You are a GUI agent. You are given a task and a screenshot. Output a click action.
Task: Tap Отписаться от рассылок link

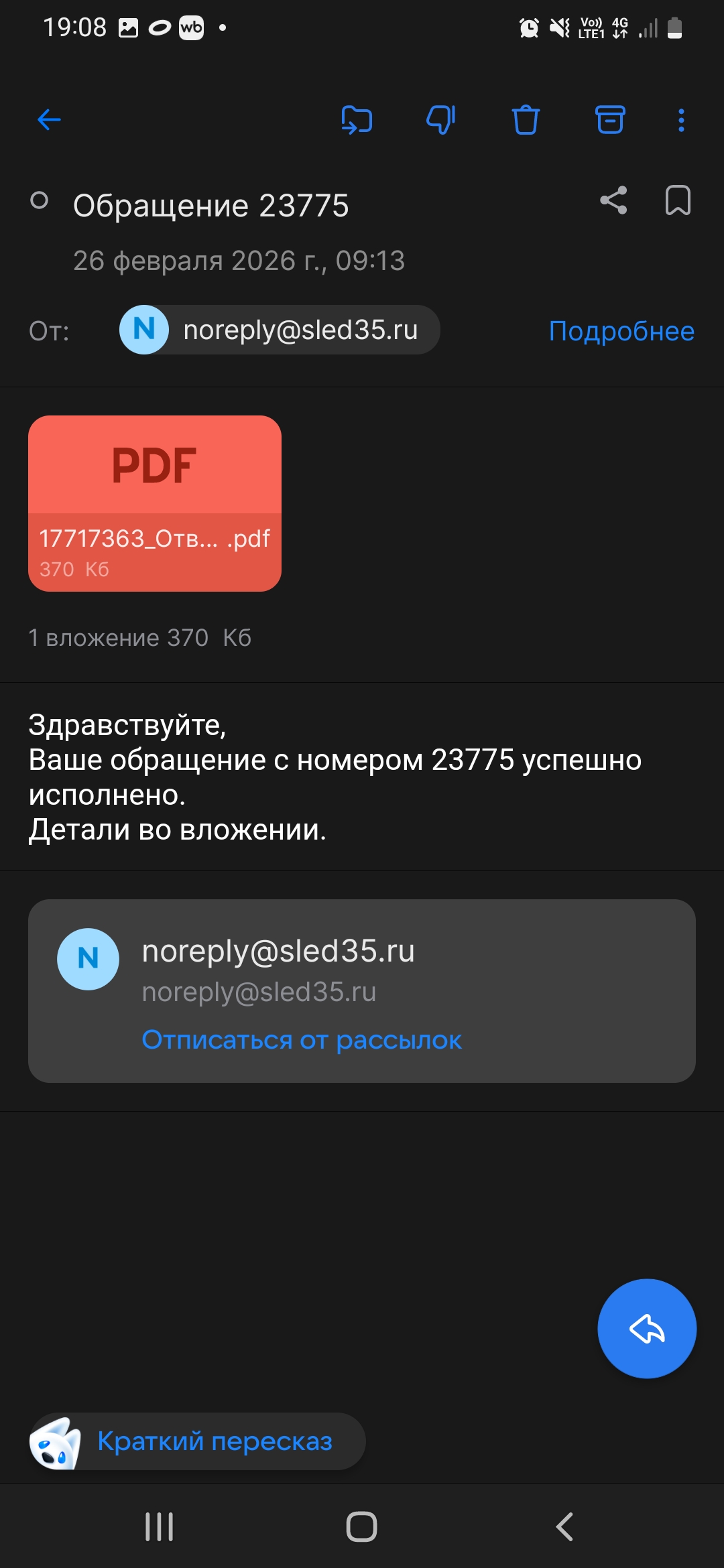(x=302, y=1040)
